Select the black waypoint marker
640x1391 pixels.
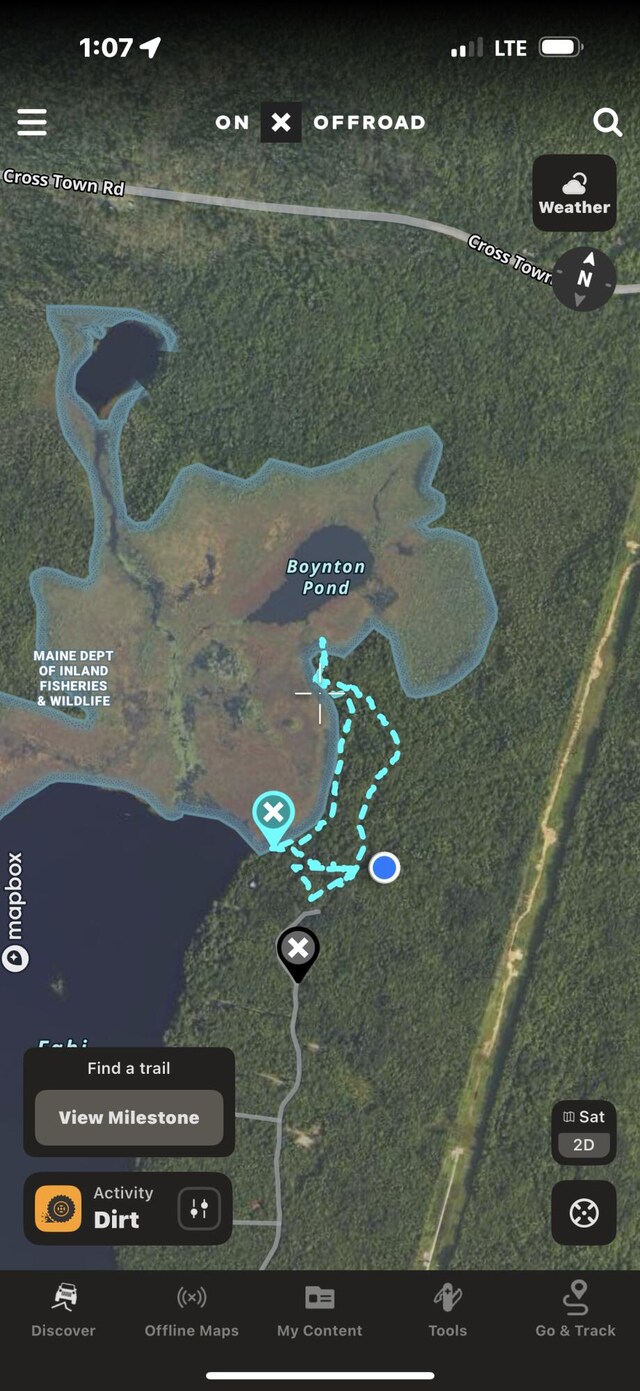pyautogui.click(x=298, y=950)
